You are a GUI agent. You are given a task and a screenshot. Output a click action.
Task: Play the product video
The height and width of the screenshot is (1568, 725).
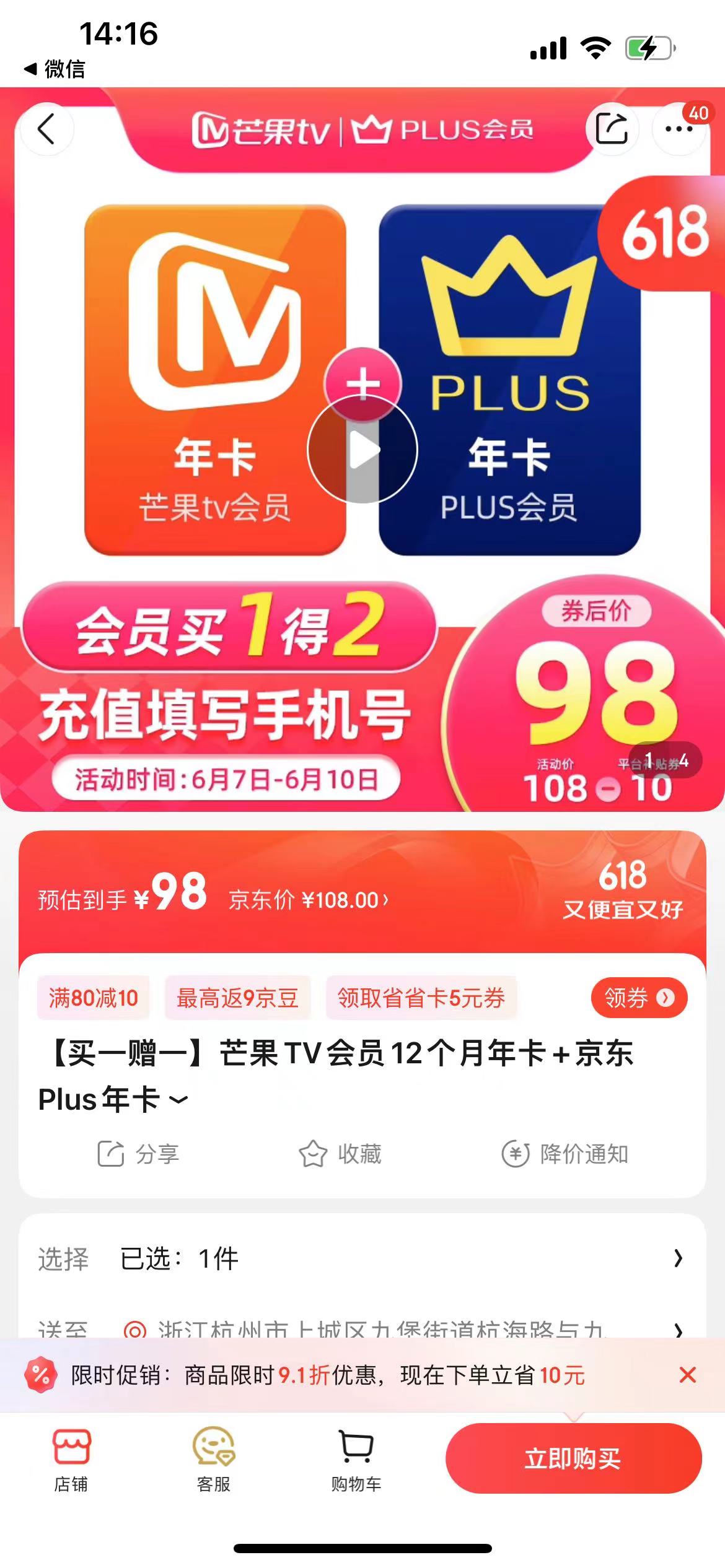click(362, 450)
